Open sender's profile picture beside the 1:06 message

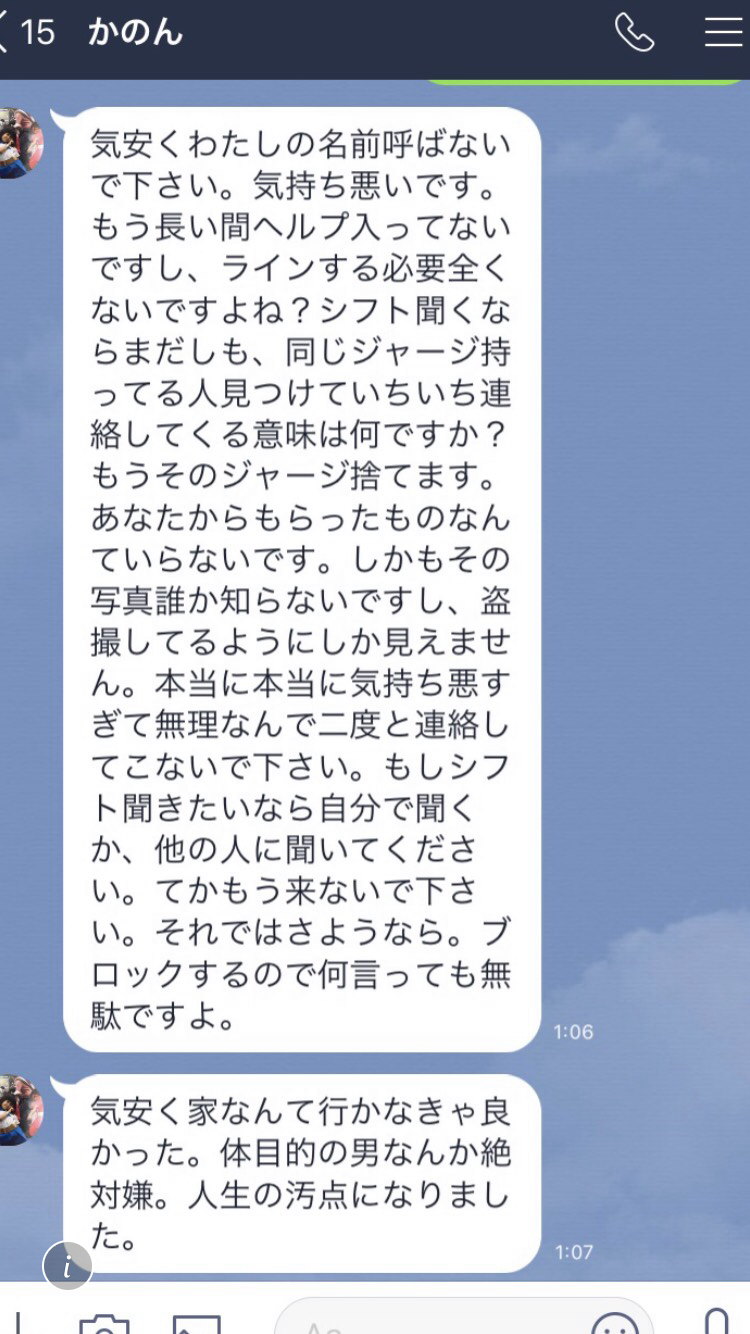20,143
